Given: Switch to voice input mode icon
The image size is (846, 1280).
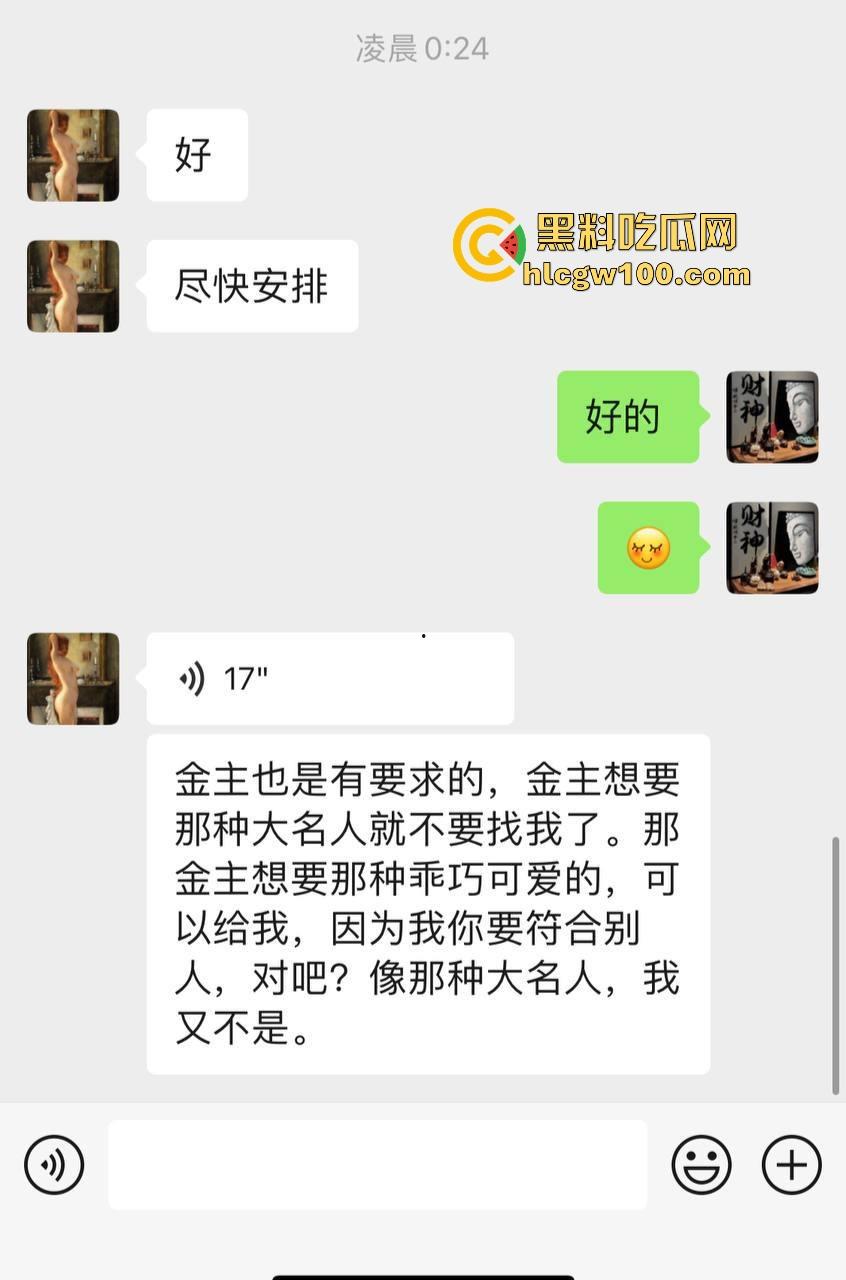Looking at the screenshot, I should click(x=55, y=1164).
